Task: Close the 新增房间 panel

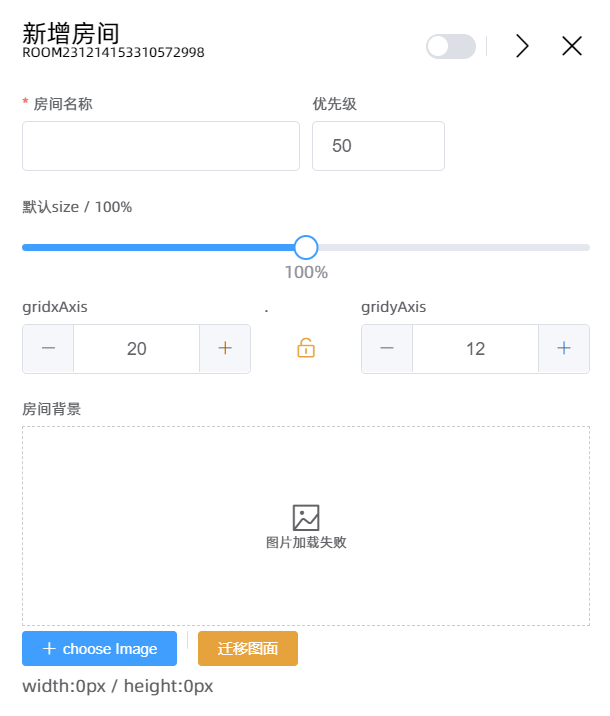Action: pos(572,46)
